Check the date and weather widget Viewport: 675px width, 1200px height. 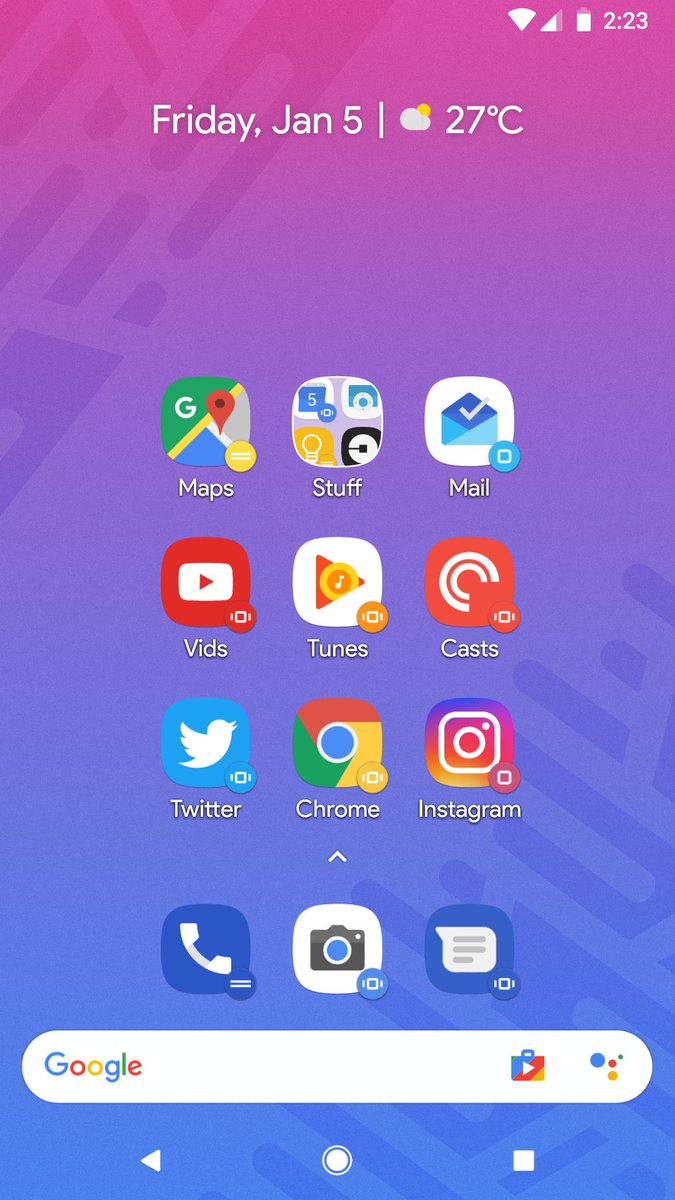pyautogui.click(x=337, y=121)
